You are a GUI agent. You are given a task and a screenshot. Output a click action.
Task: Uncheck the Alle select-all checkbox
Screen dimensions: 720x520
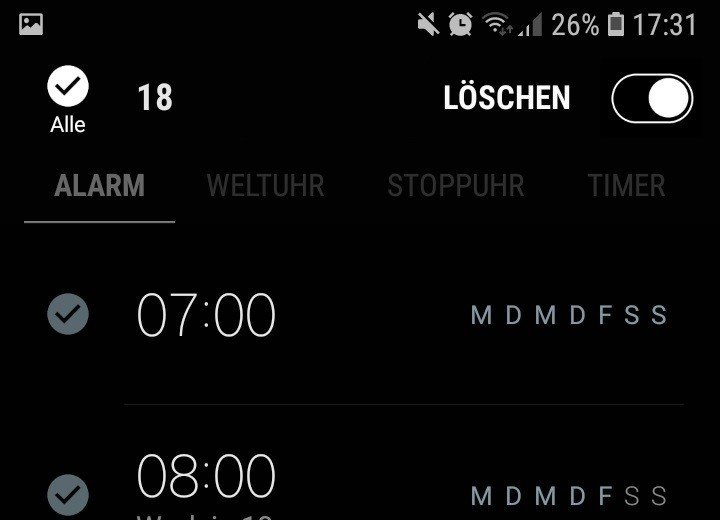coord(68,88)
